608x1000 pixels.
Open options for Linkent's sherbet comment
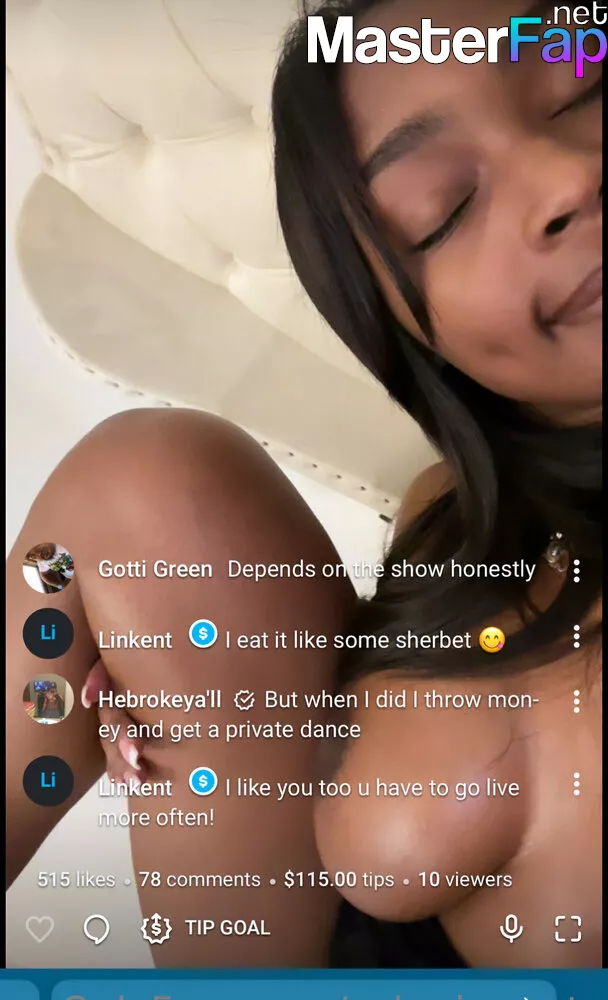[x=576, y=636]
